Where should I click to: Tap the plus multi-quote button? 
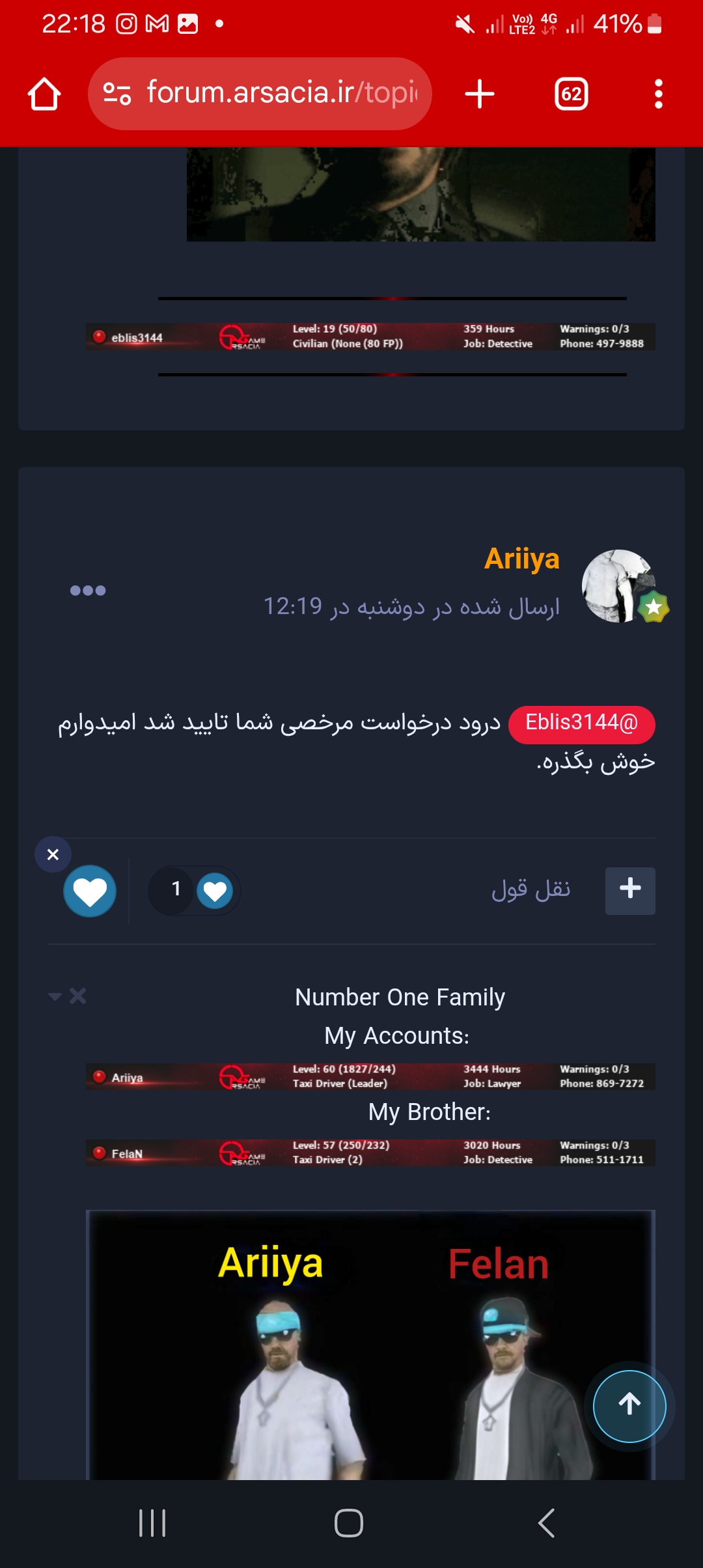point(630,891)
